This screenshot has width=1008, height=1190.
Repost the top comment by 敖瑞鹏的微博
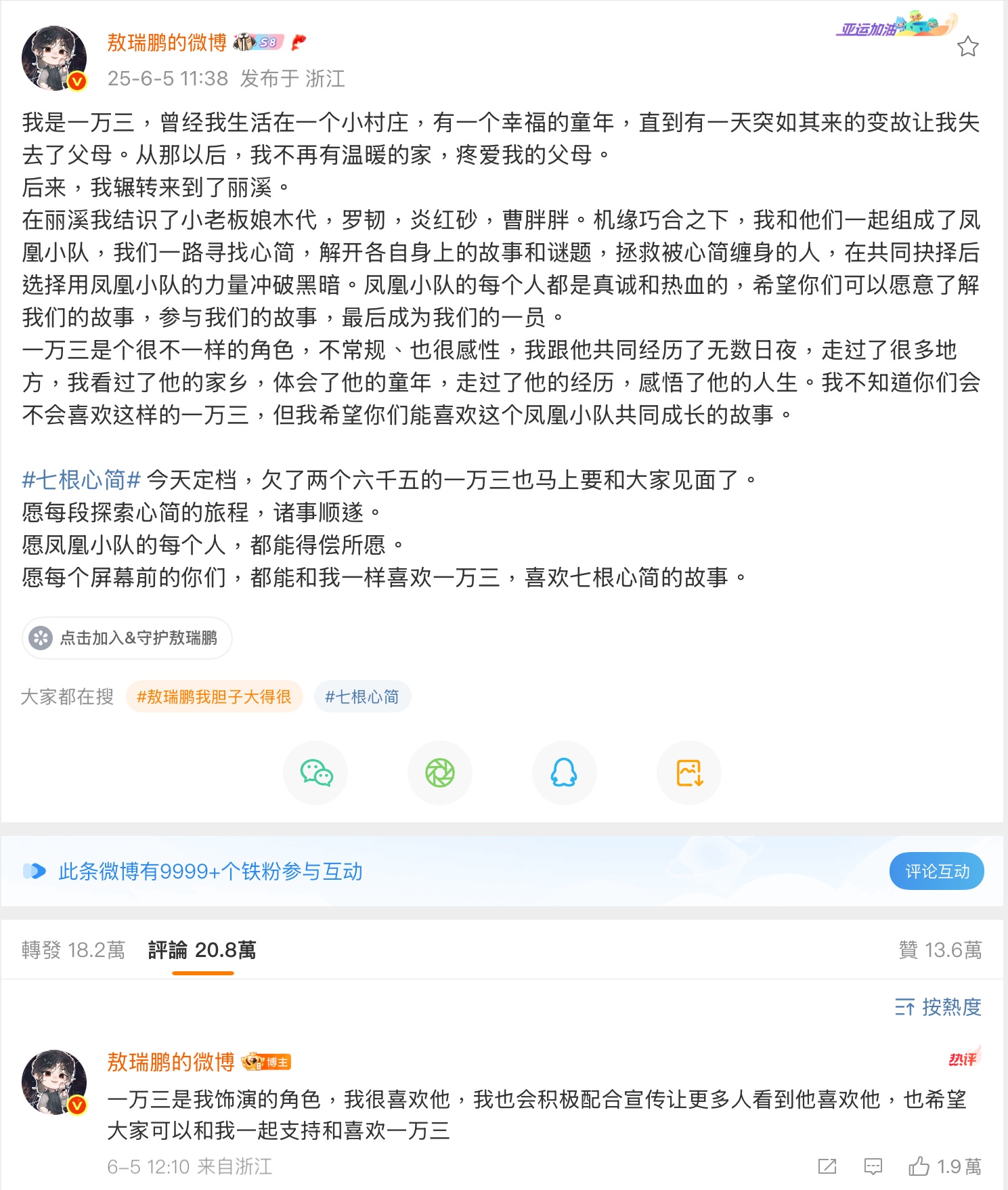827,1166
